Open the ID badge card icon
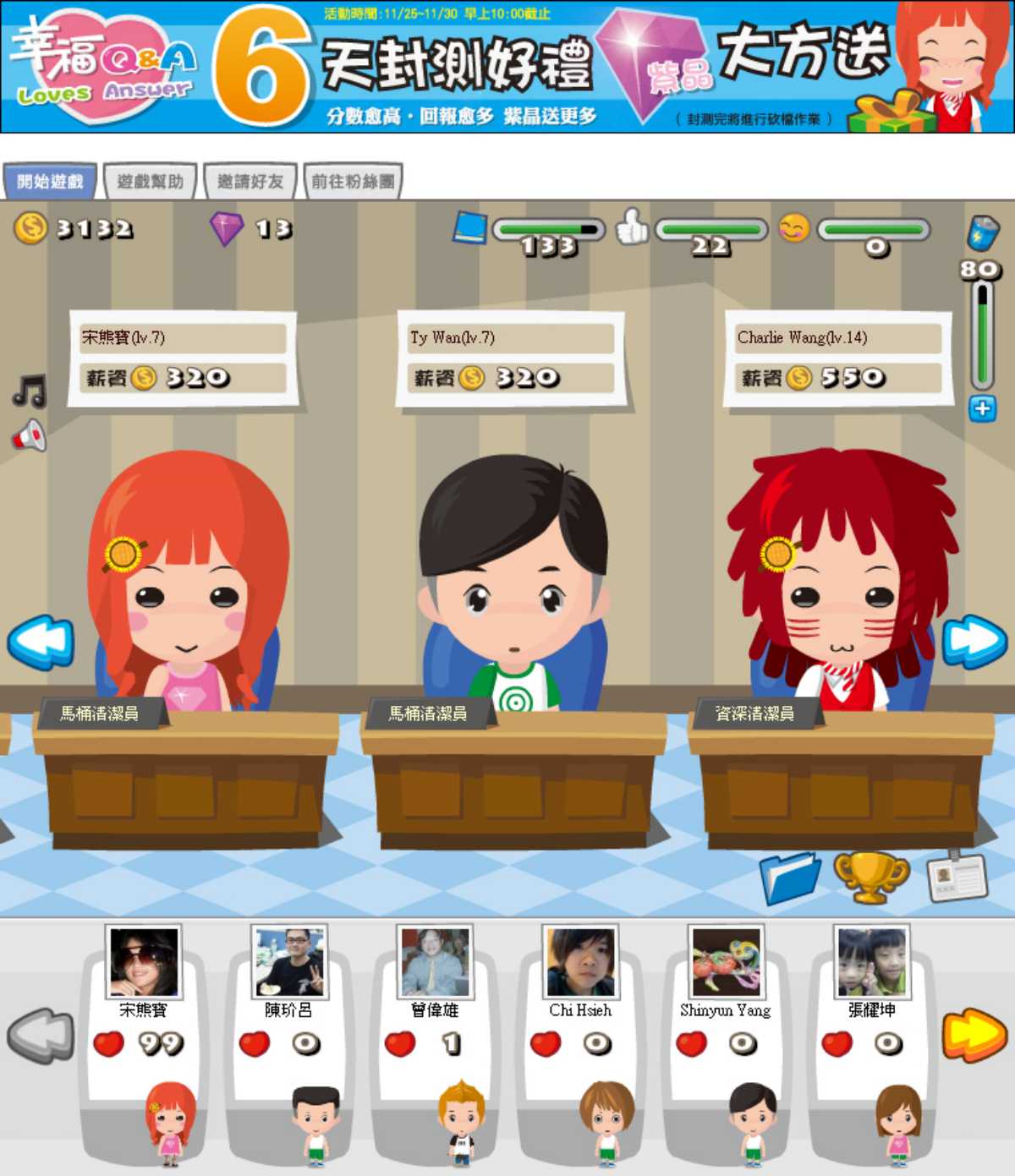This screenshot has height=1176, width=1015. [957, 878]
